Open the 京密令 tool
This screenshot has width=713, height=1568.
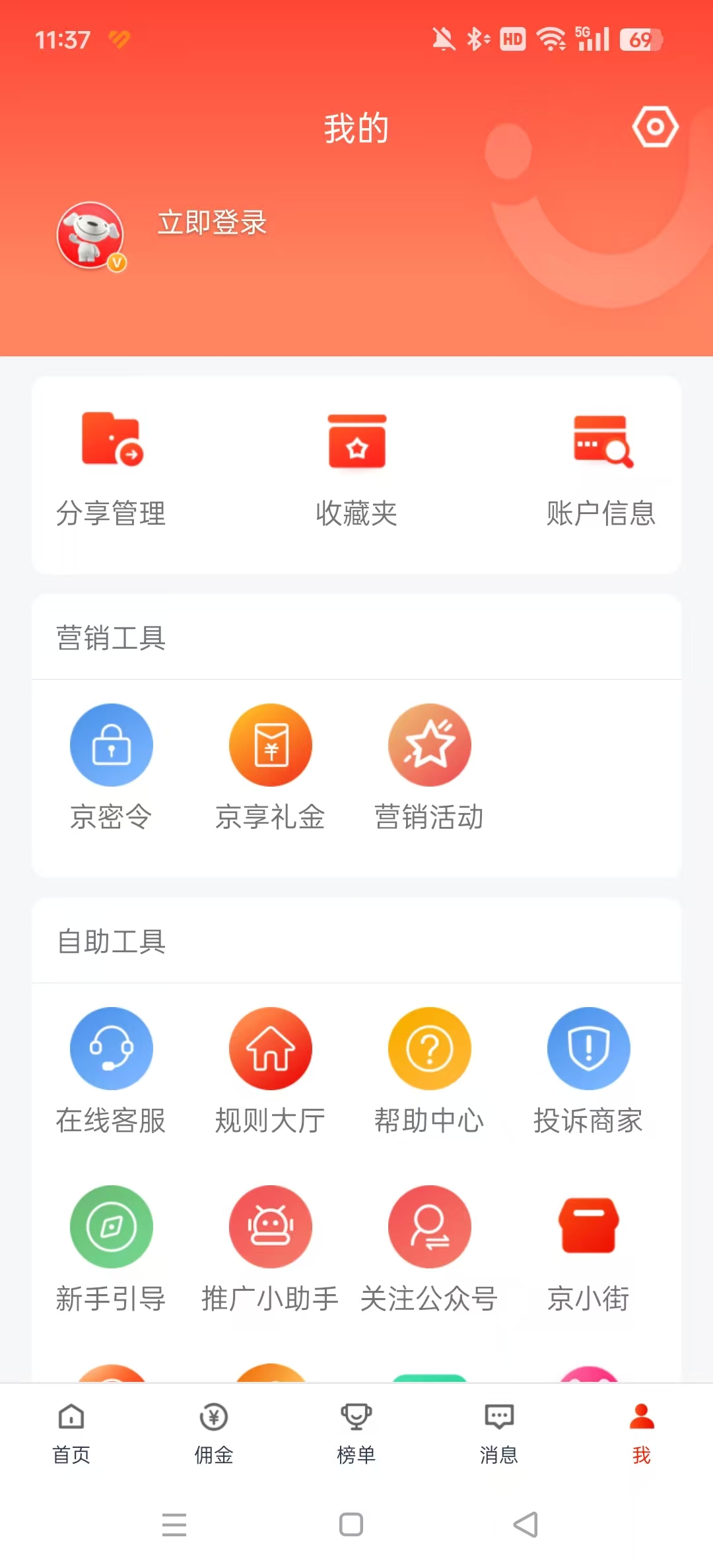[x=112, y=766]
